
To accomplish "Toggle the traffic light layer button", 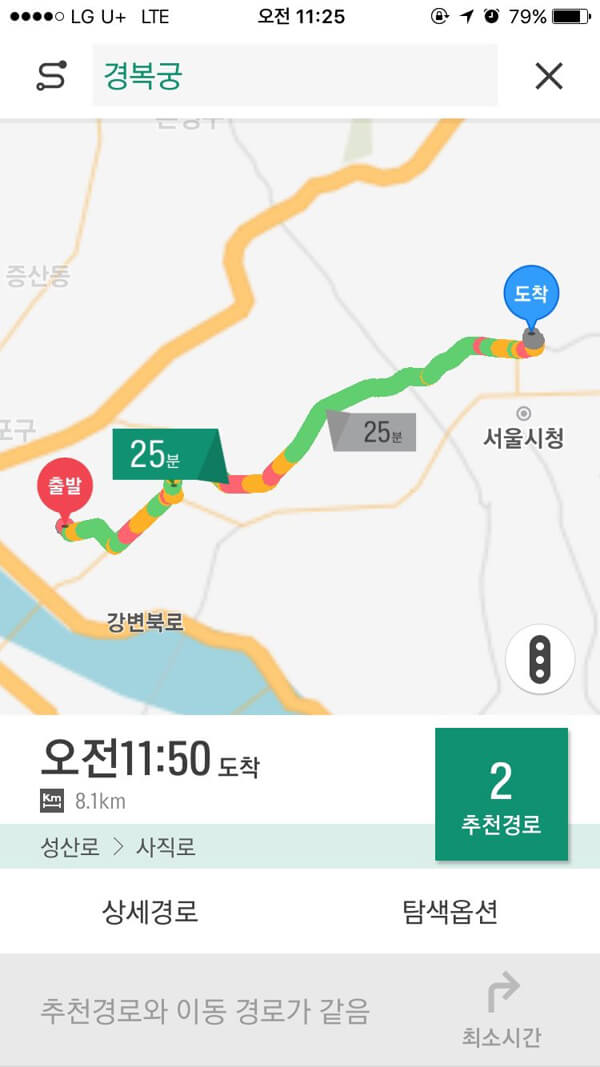I will [540, 659].
